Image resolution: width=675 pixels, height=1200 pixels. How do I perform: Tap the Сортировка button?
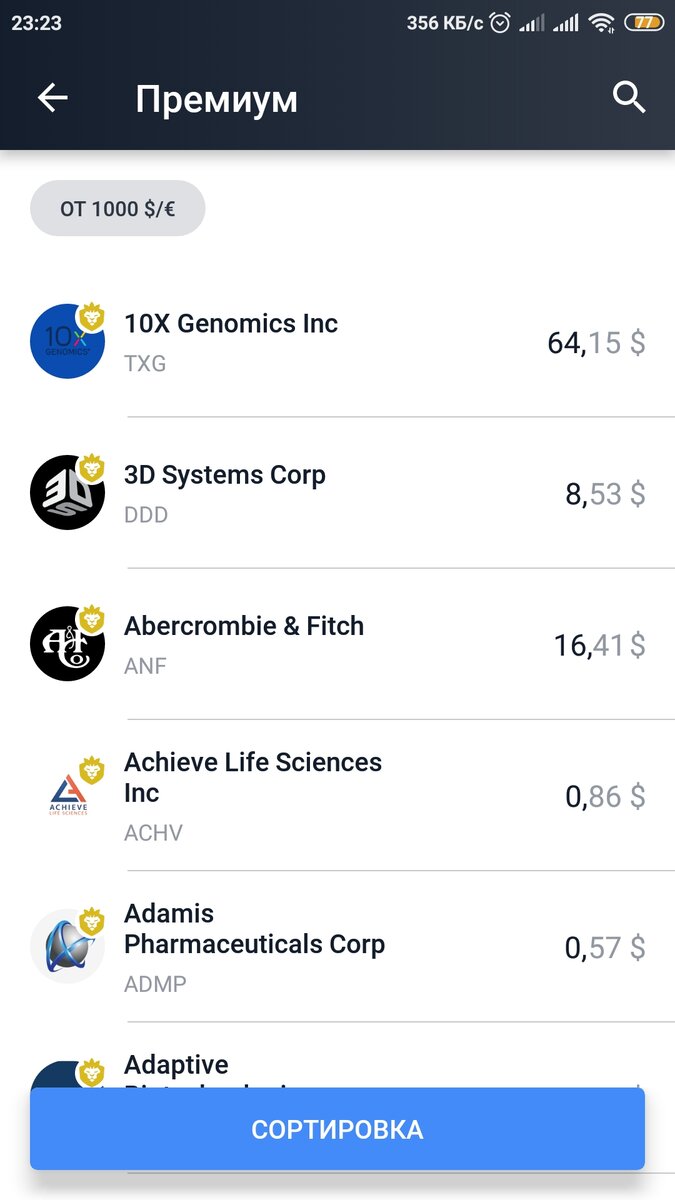pos(337,1129)
